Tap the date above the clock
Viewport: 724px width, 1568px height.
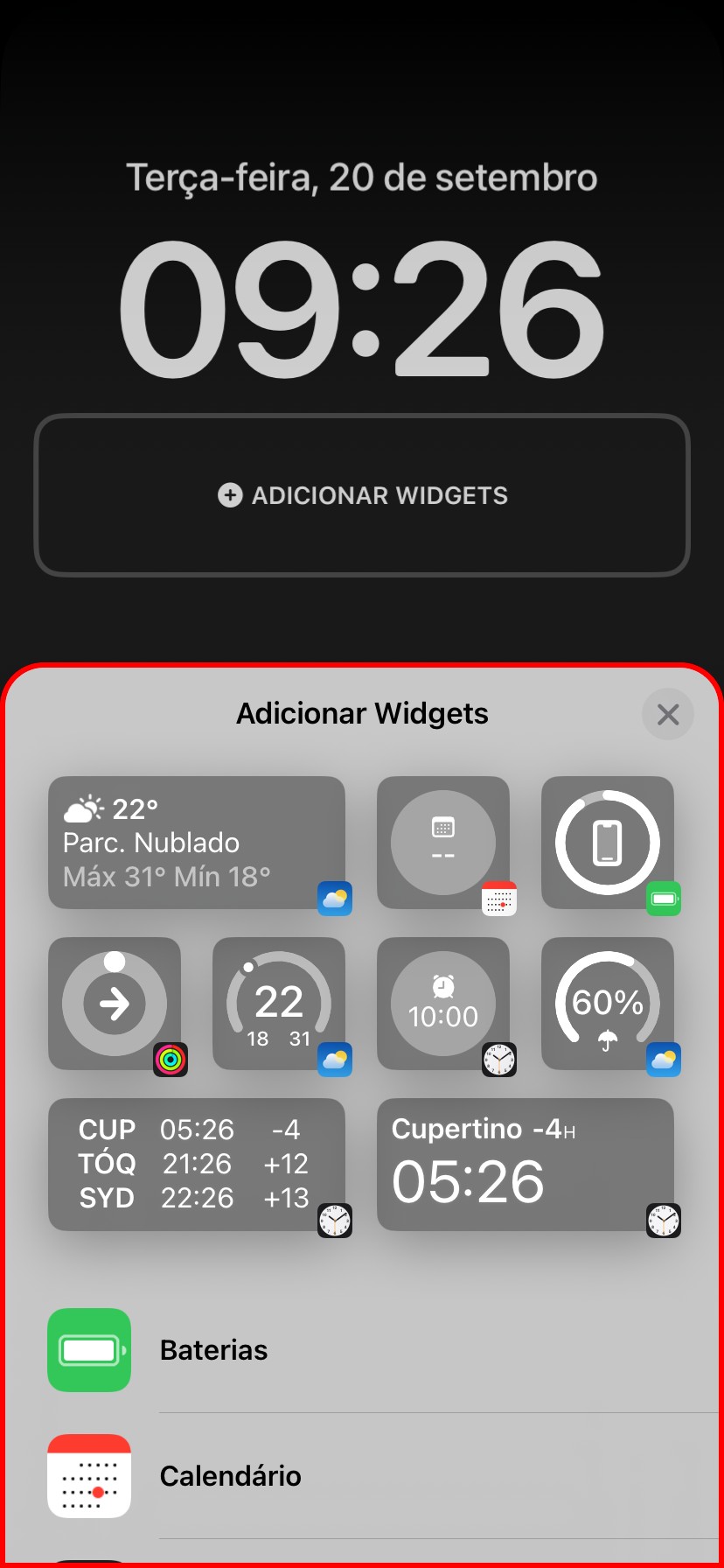tap(362, 178)
